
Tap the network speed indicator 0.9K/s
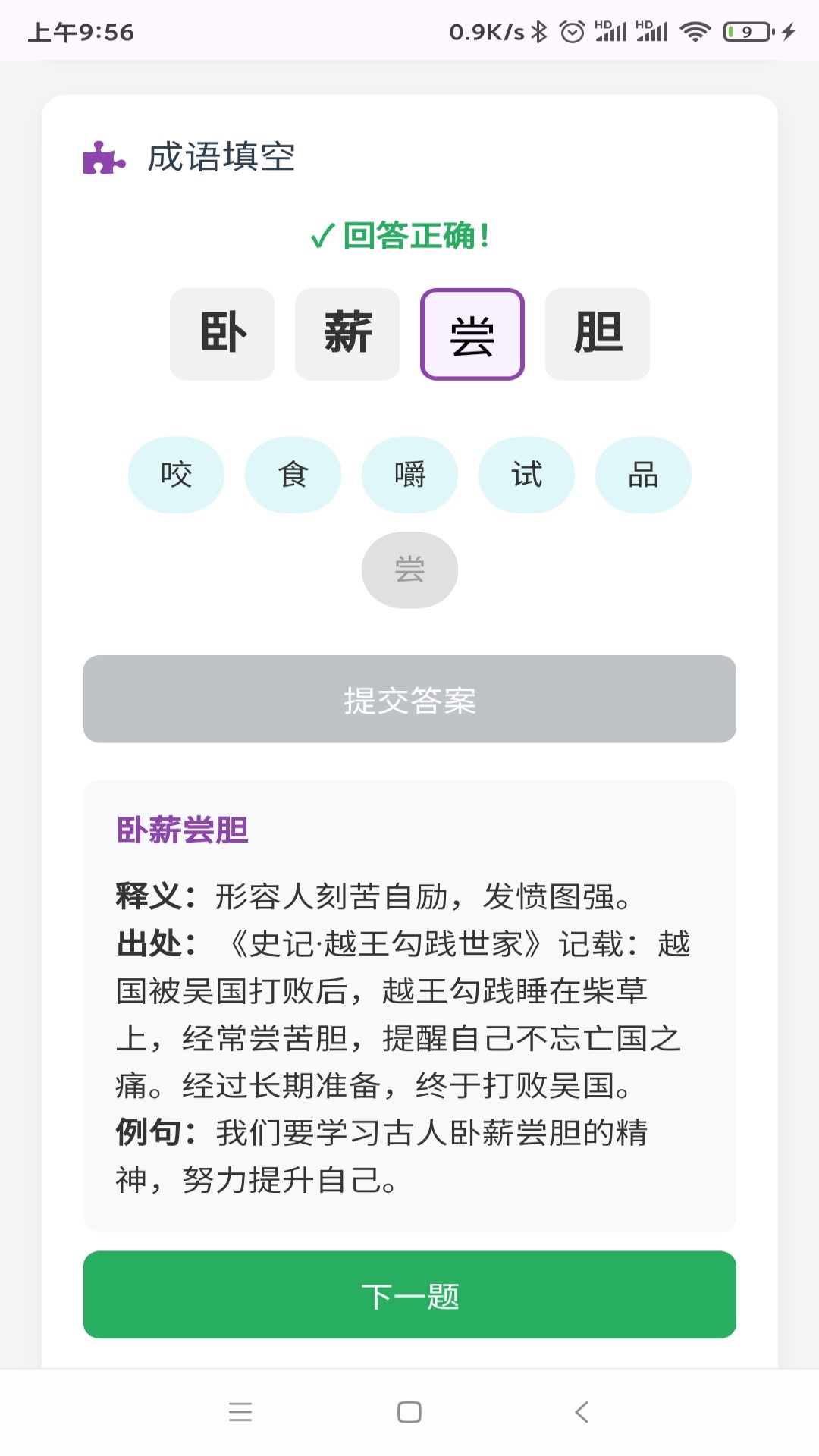click(x=486, y=30)
